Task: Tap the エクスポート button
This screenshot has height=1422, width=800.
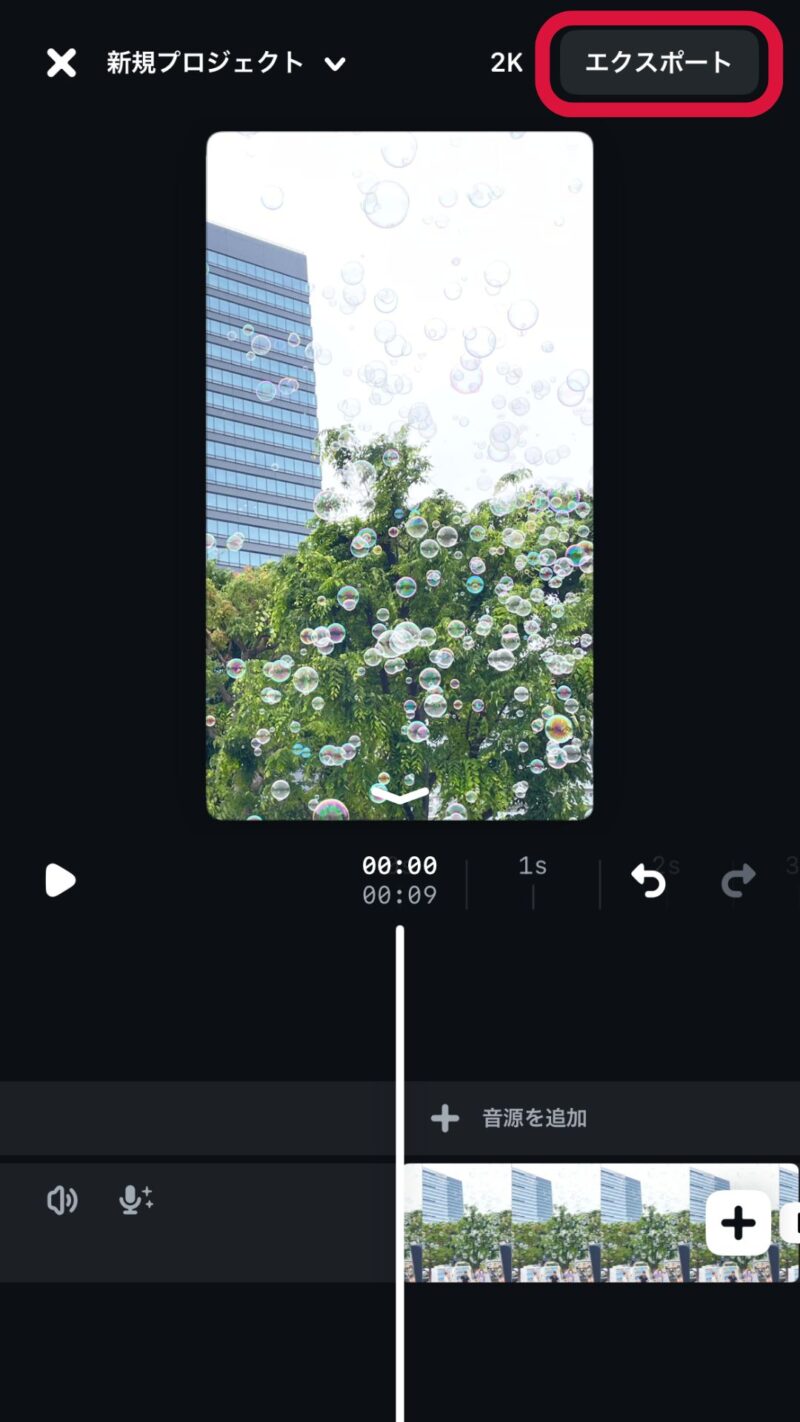Action: point(658,63)
